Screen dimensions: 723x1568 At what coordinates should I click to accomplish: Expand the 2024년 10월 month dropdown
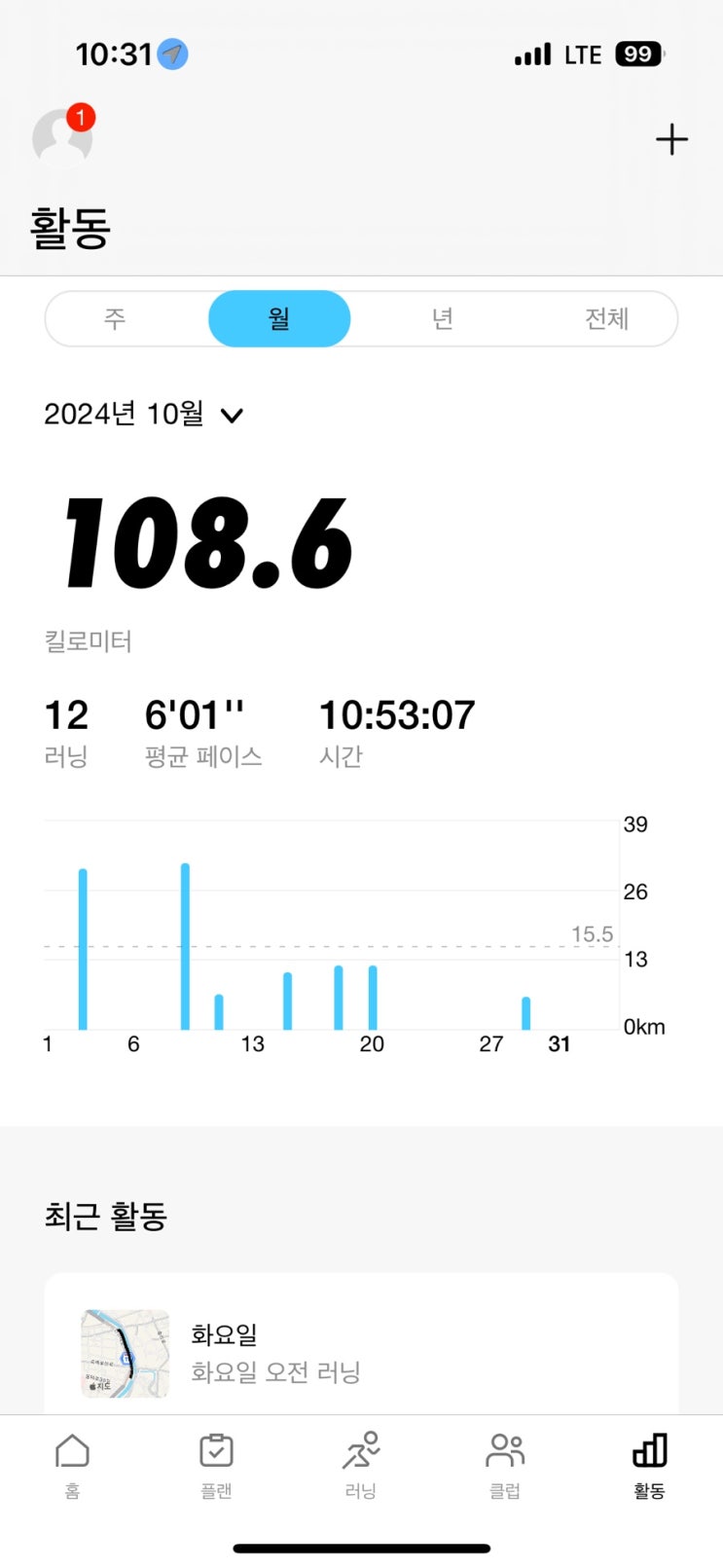(x=143, y=415)
